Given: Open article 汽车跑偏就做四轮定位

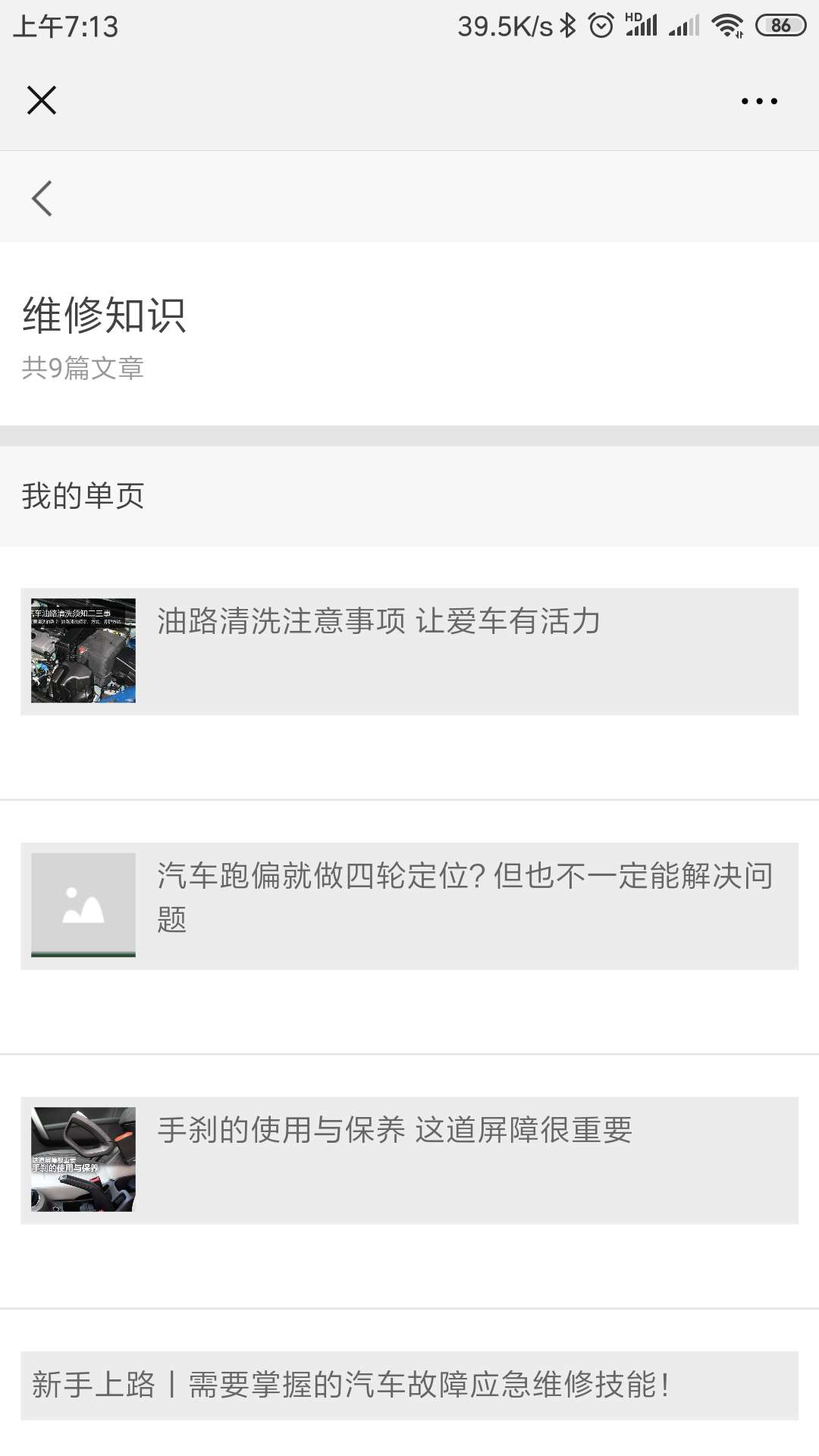Looking at the screenshot, I should coord(409,905).
